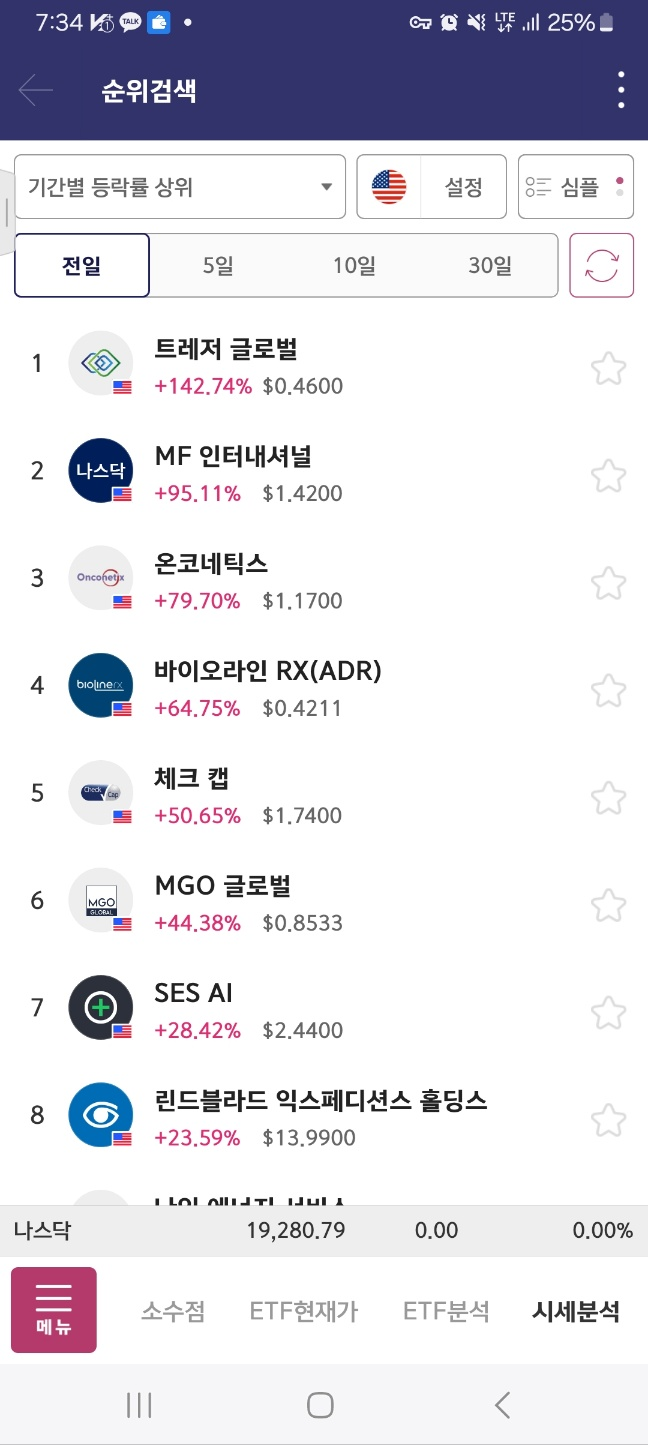Refresh the ranking list
The image size is (648, 1445).
point(602,265)
